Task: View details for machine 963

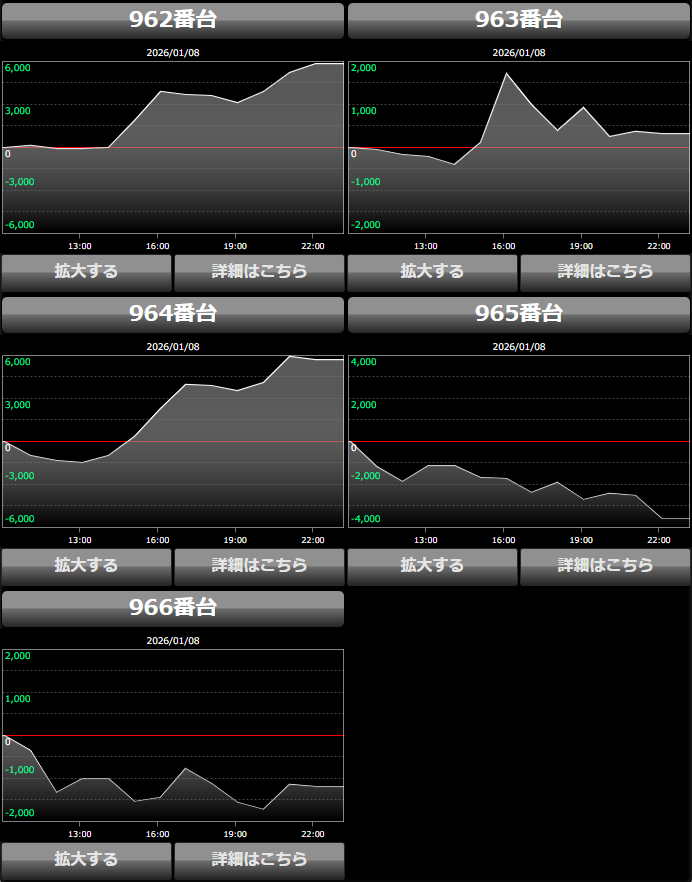Action: [605, 272]
